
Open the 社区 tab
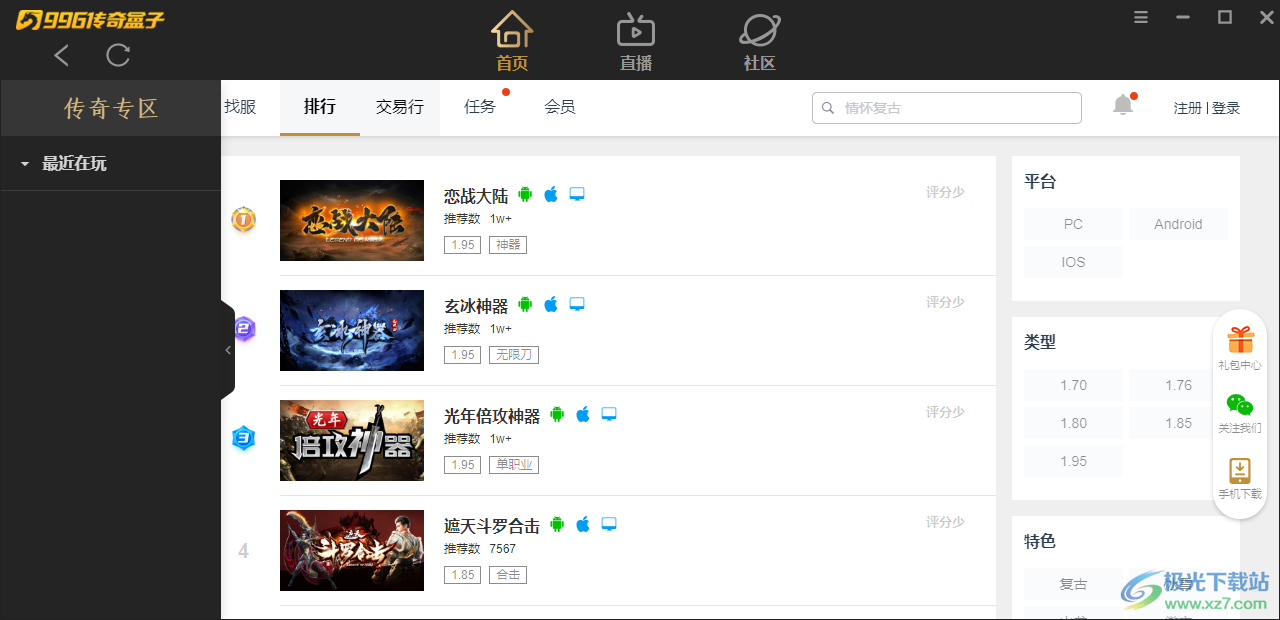759,42
